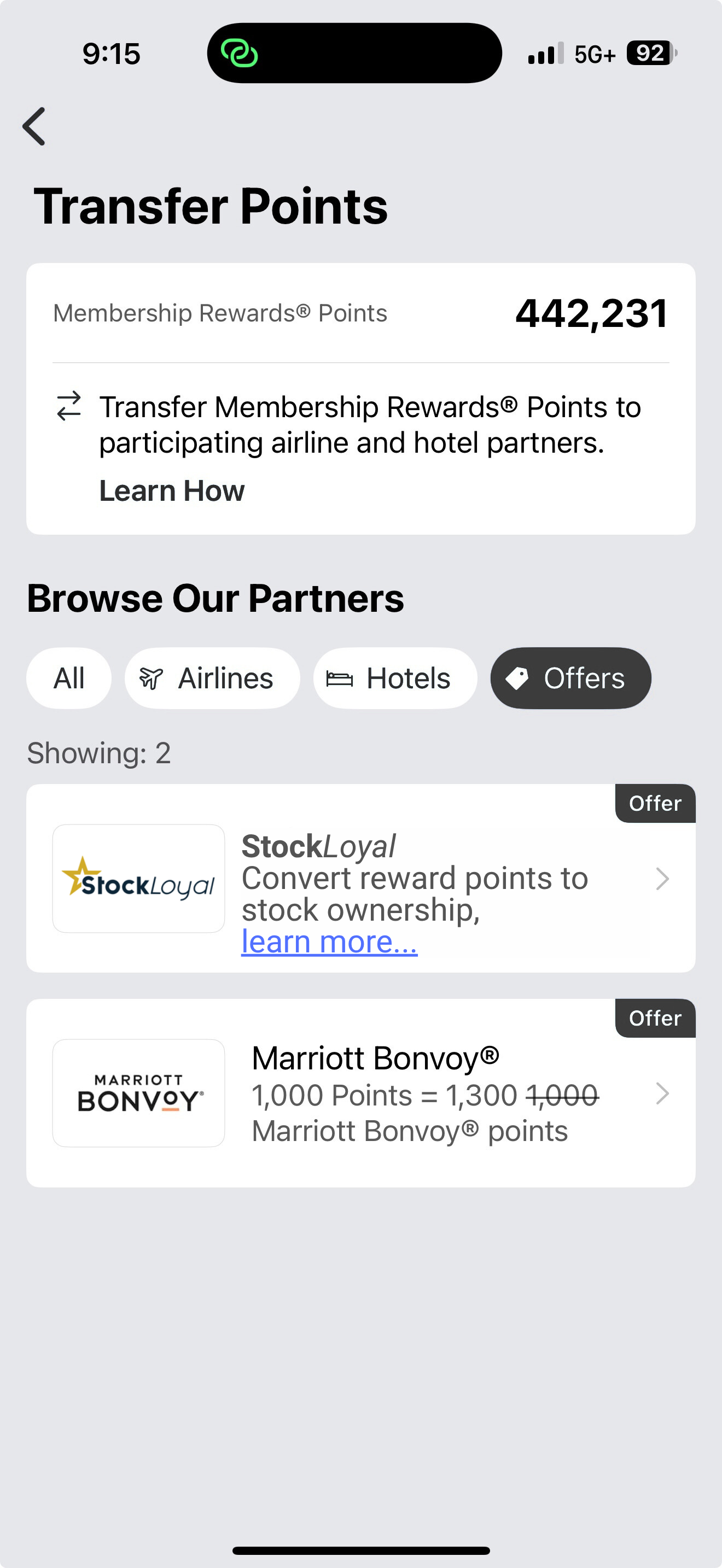722x1568 pixels.
Task: Filter partners by Airlines
Action: (x=212, y=678)
